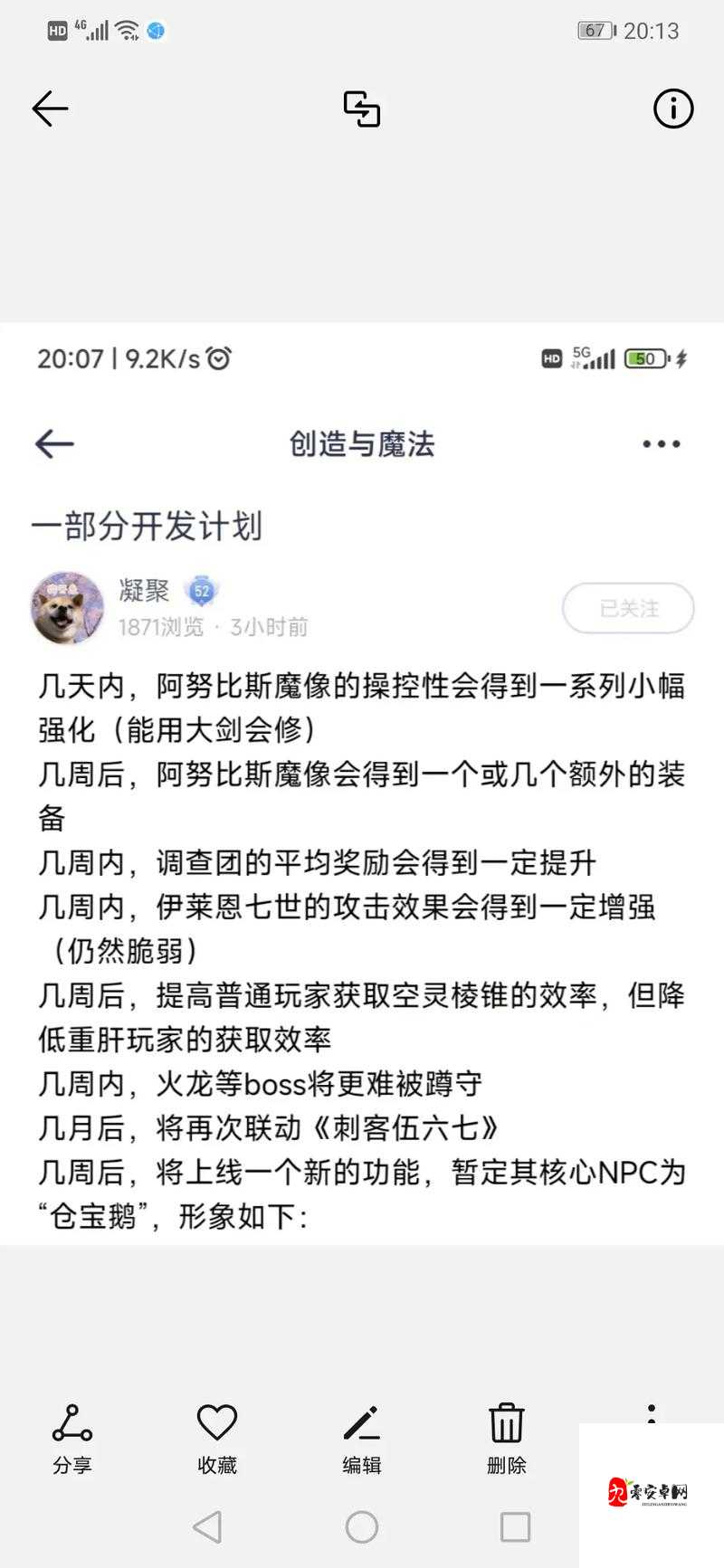Tap the battery indicator showing 67
This screenshot has width=724, height=1568.
[x=594, y=30]
